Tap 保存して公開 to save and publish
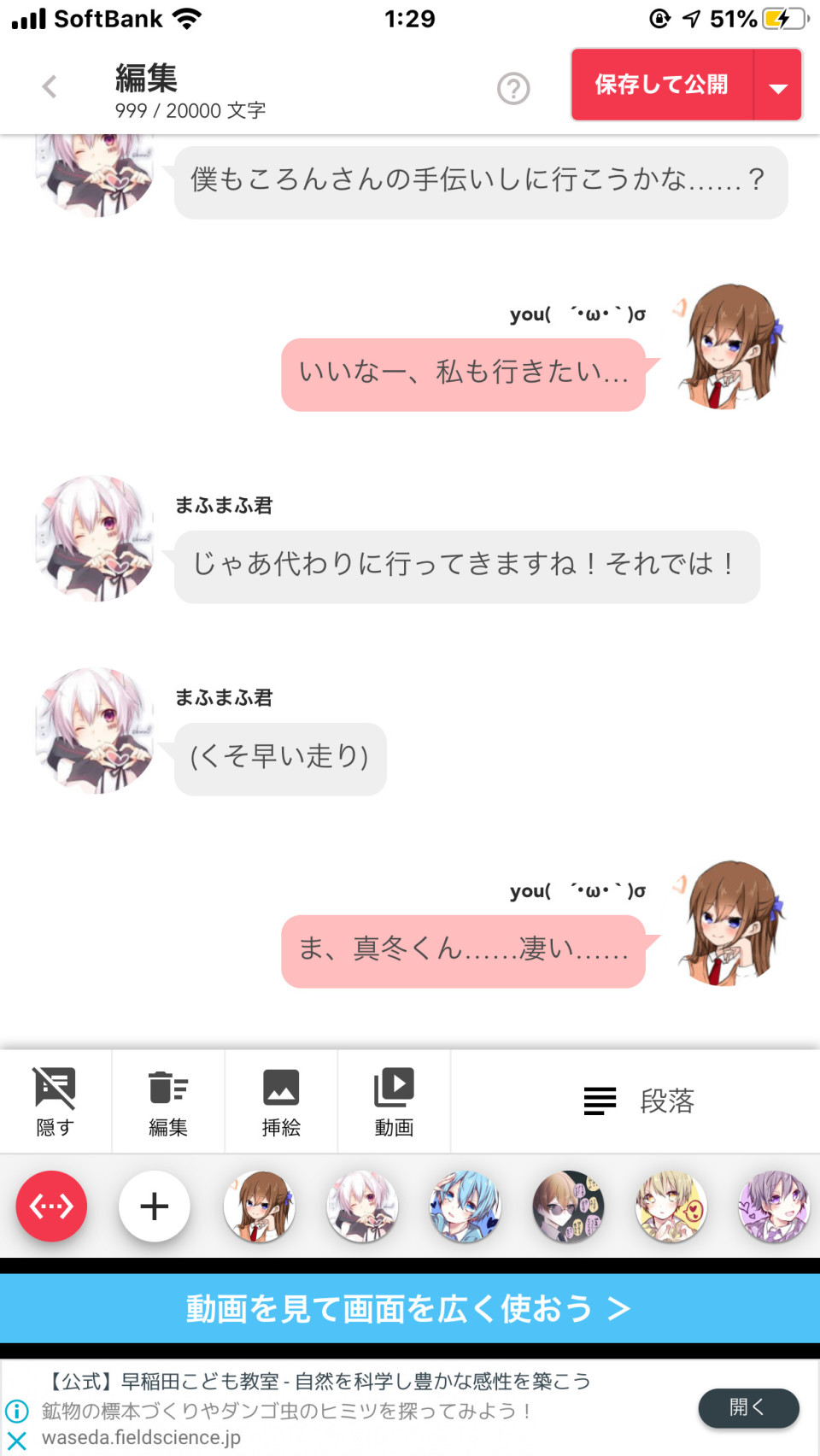 [x=661, y=85]
